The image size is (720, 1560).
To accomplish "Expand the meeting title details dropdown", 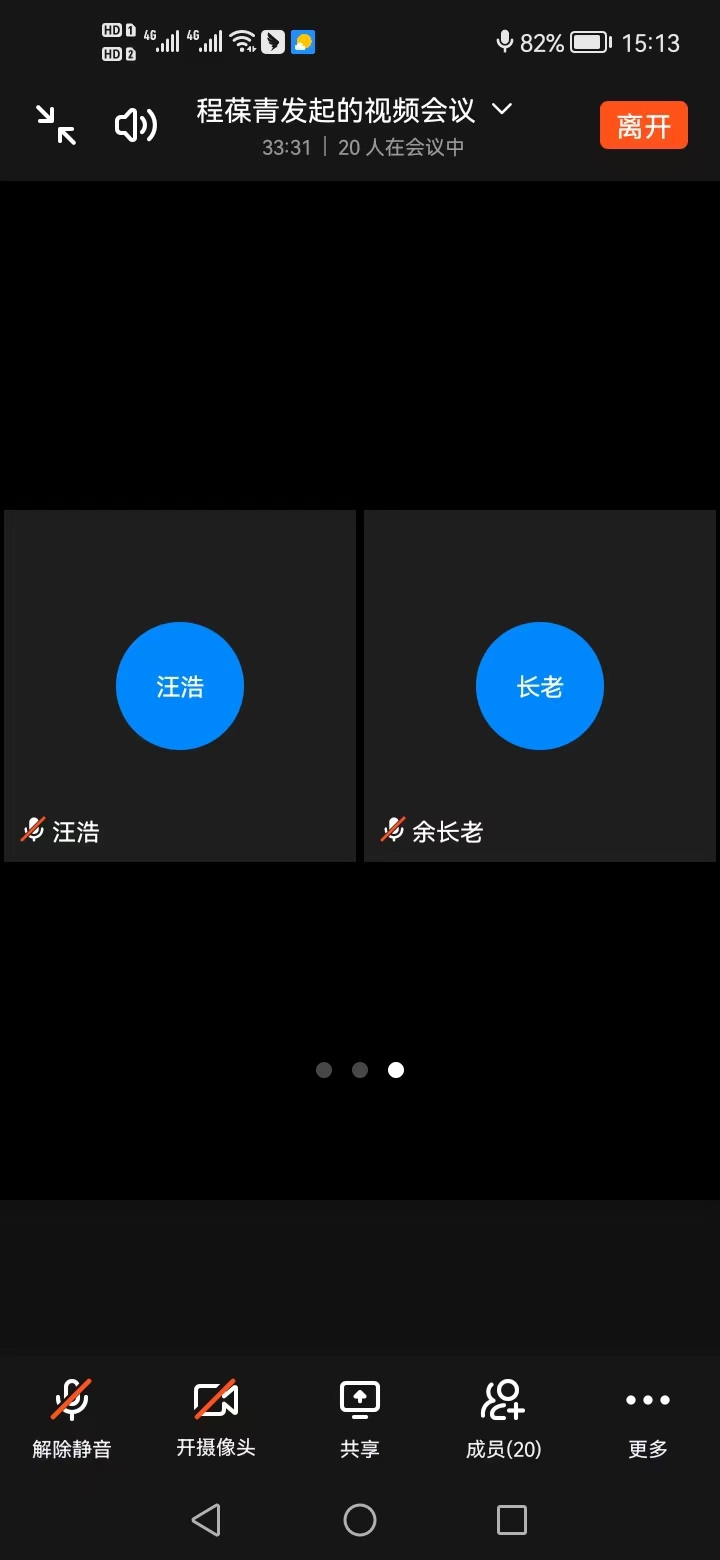I will 502,109.
